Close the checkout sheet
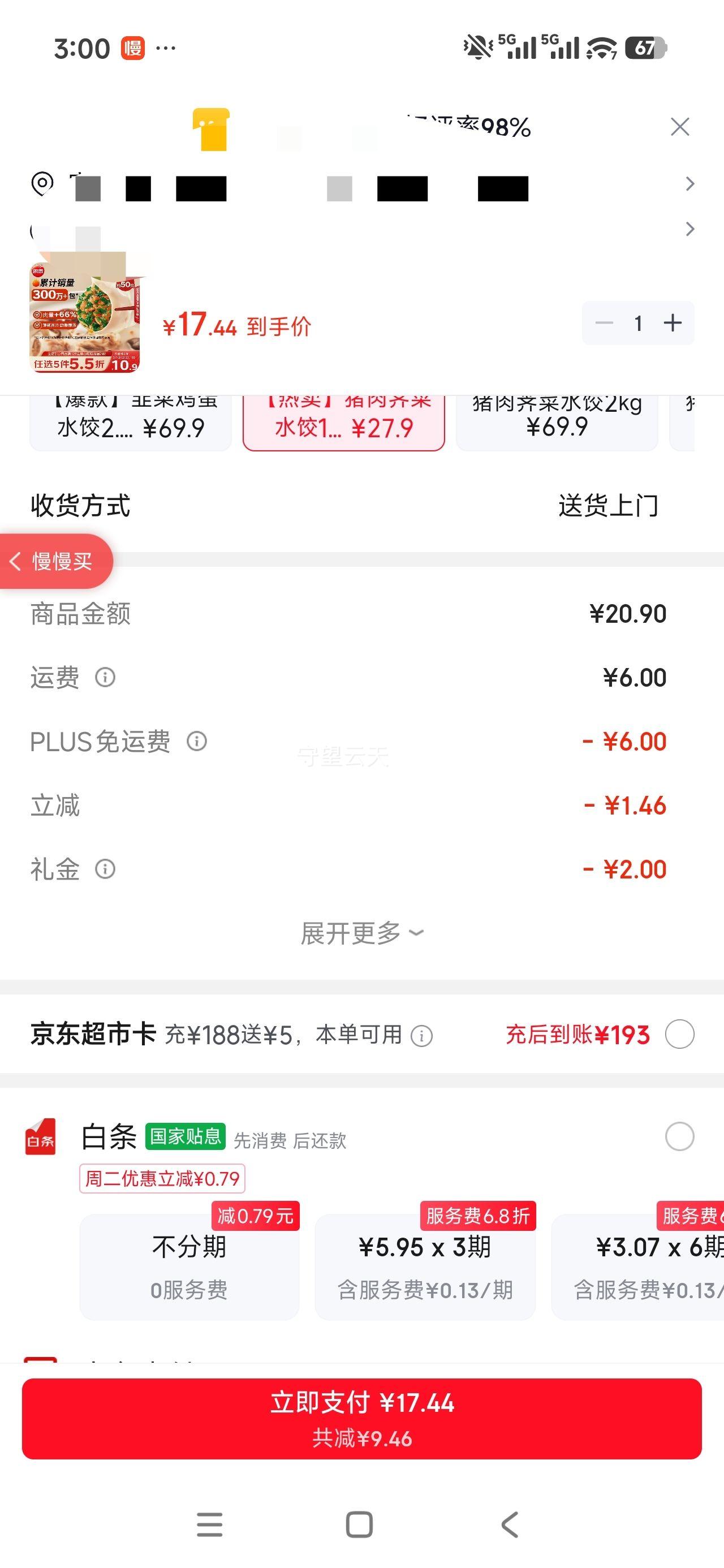The height and width of the screenshot is (1568, 724). [x=679, y=127]
